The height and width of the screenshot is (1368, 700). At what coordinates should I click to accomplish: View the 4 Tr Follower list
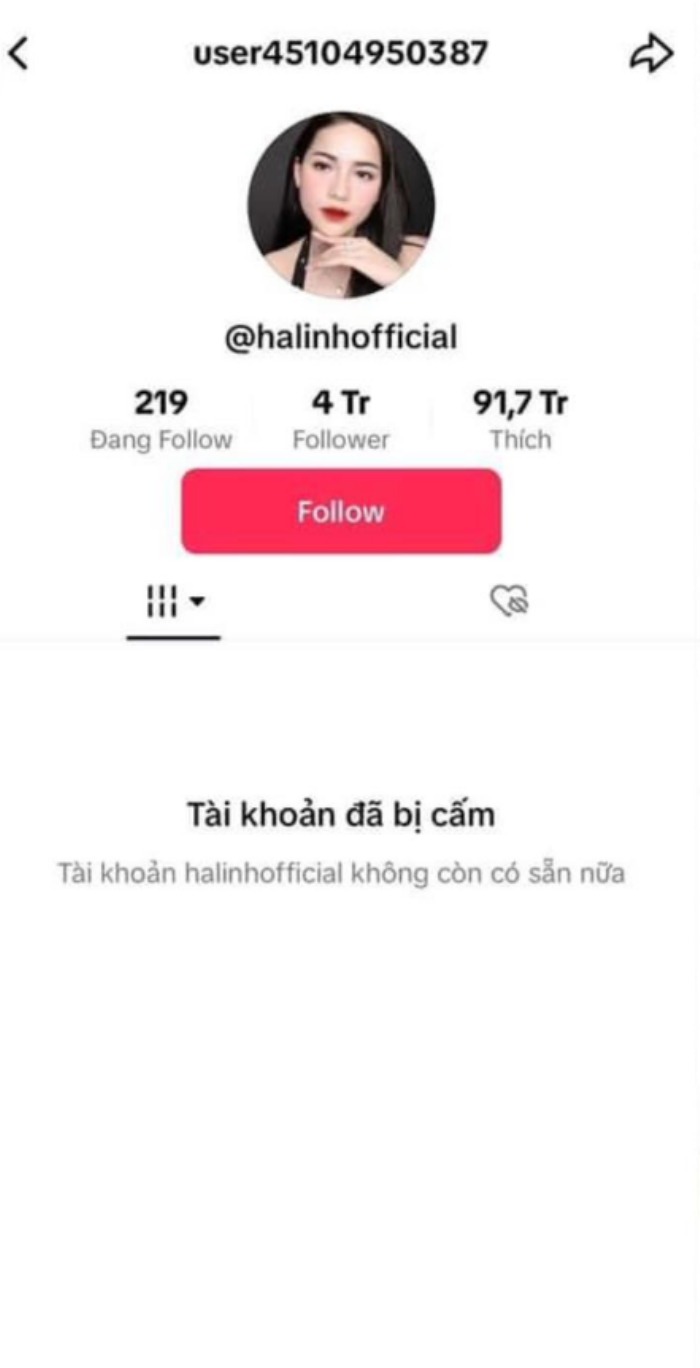(x=341, y=420)
